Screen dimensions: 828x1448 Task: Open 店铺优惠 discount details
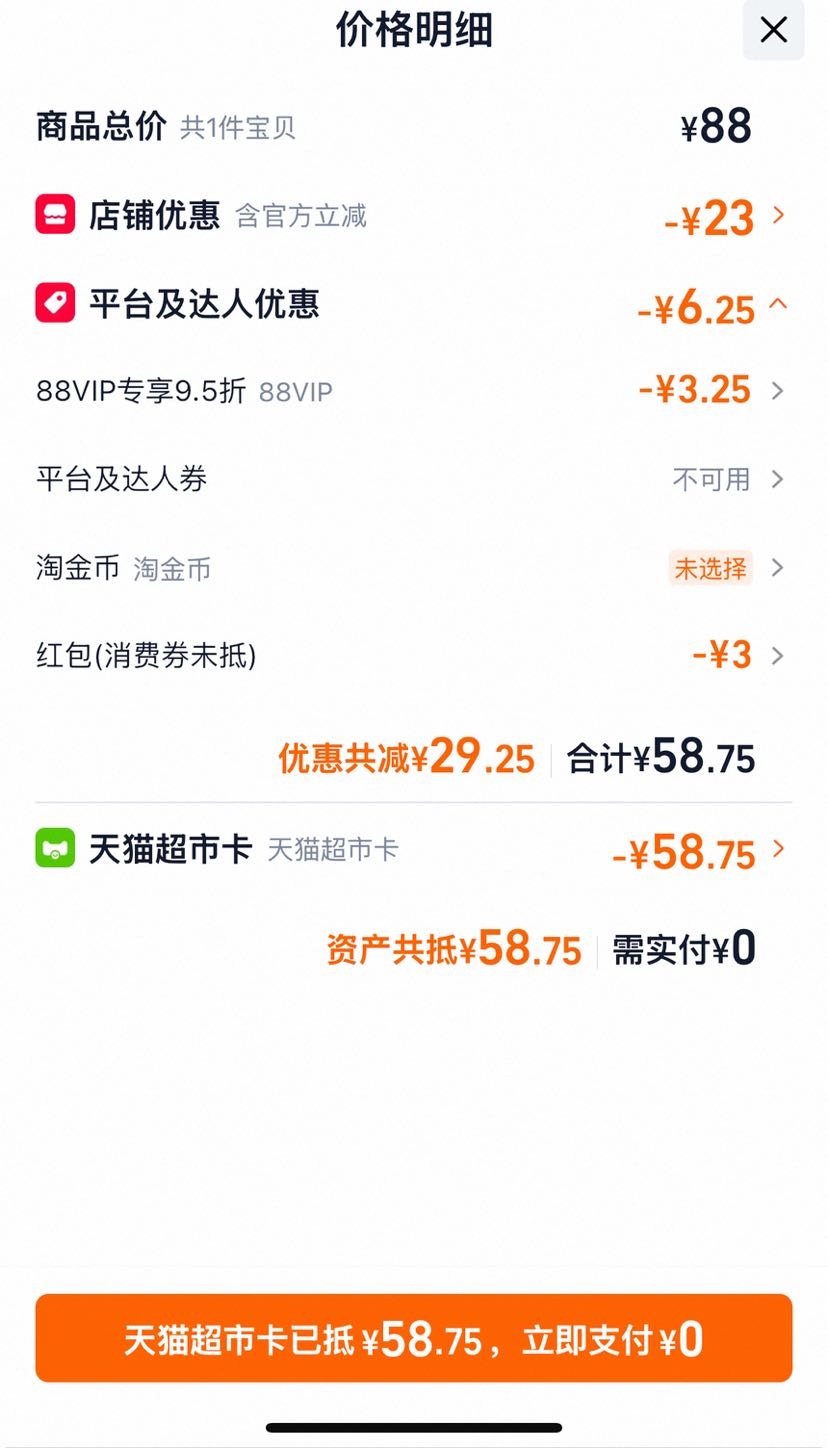(x=414, y=216)
